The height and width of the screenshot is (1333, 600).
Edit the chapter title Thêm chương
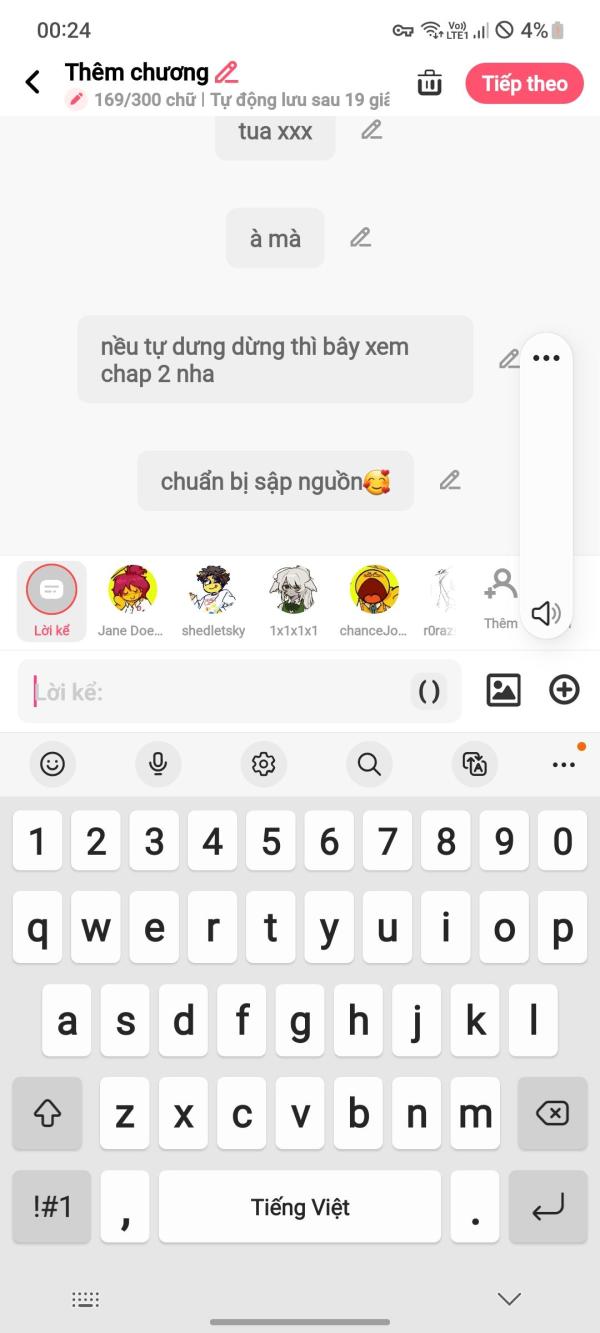[x=227, y=72]
